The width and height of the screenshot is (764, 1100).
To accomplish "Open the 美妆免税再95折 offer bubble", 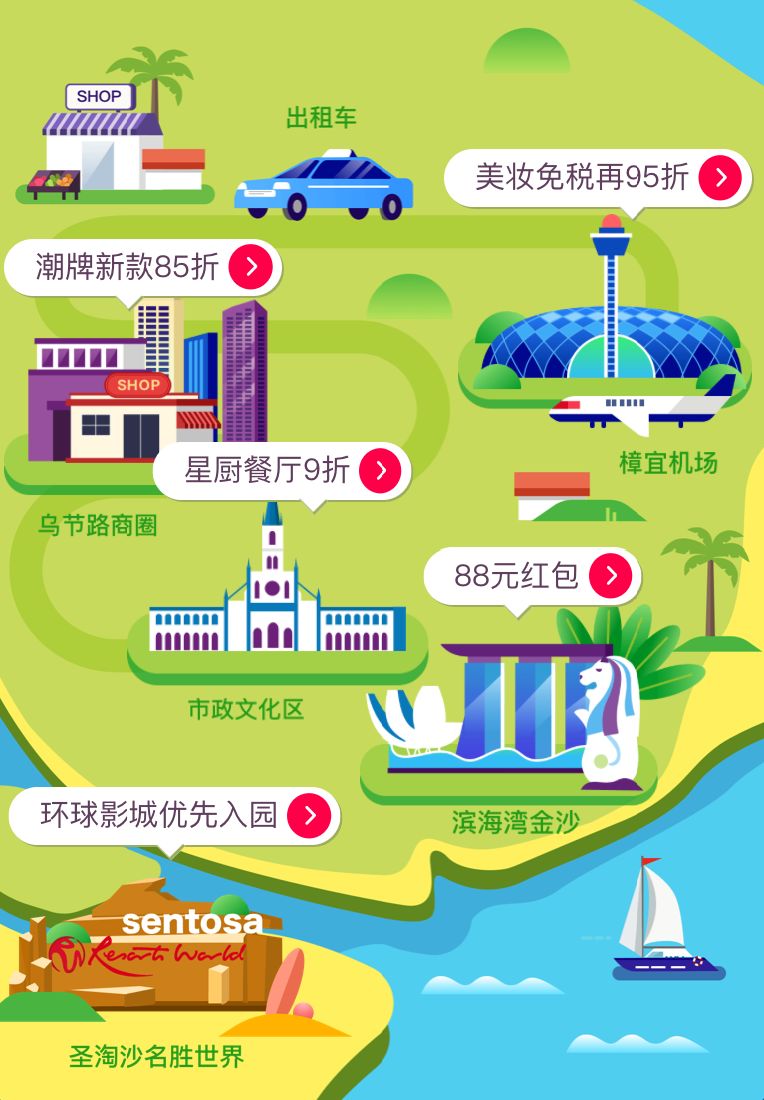I will click(x=598, y=178).
